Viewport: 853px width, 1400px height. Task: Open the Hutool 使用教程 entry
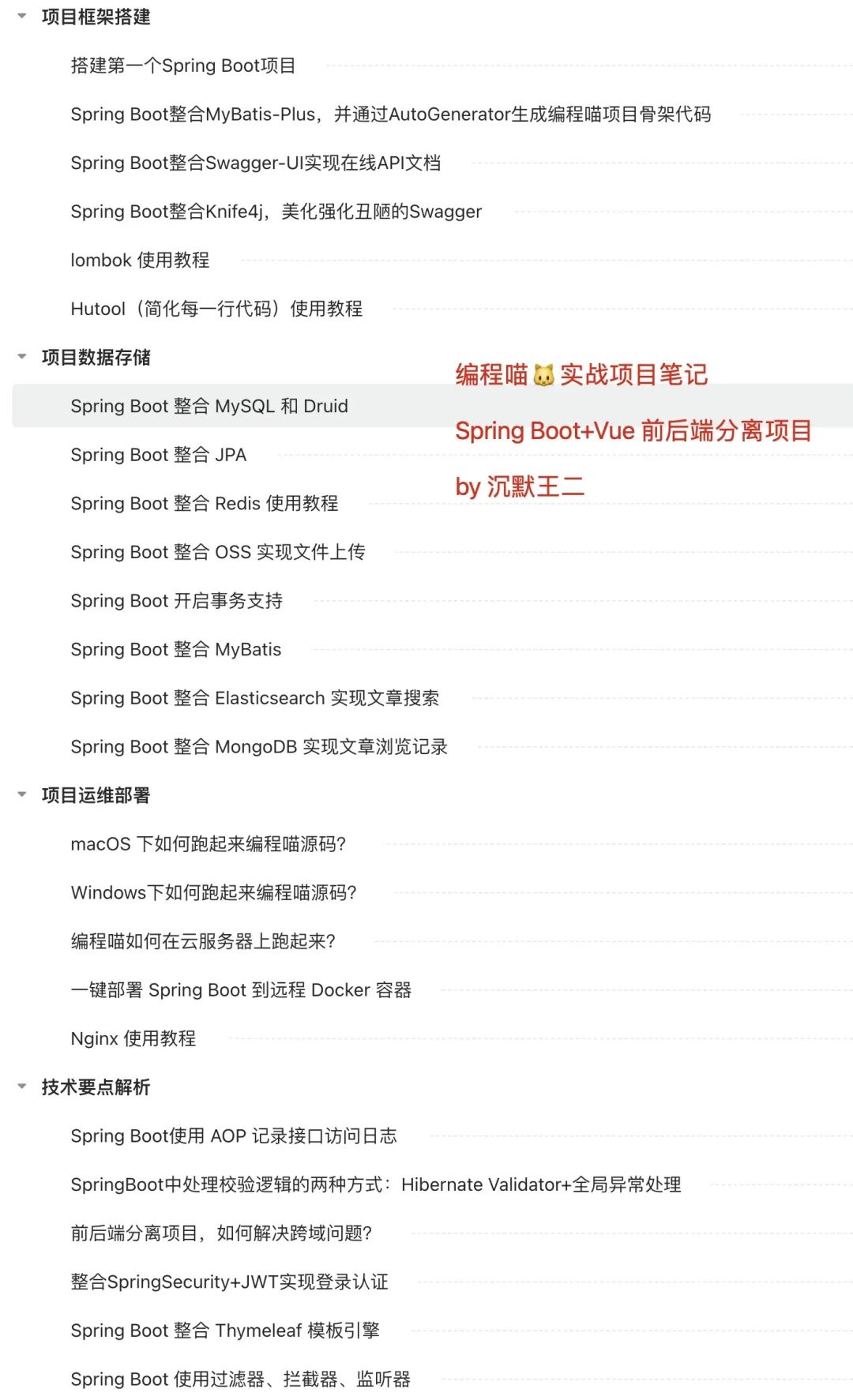[x=216, y=309]
